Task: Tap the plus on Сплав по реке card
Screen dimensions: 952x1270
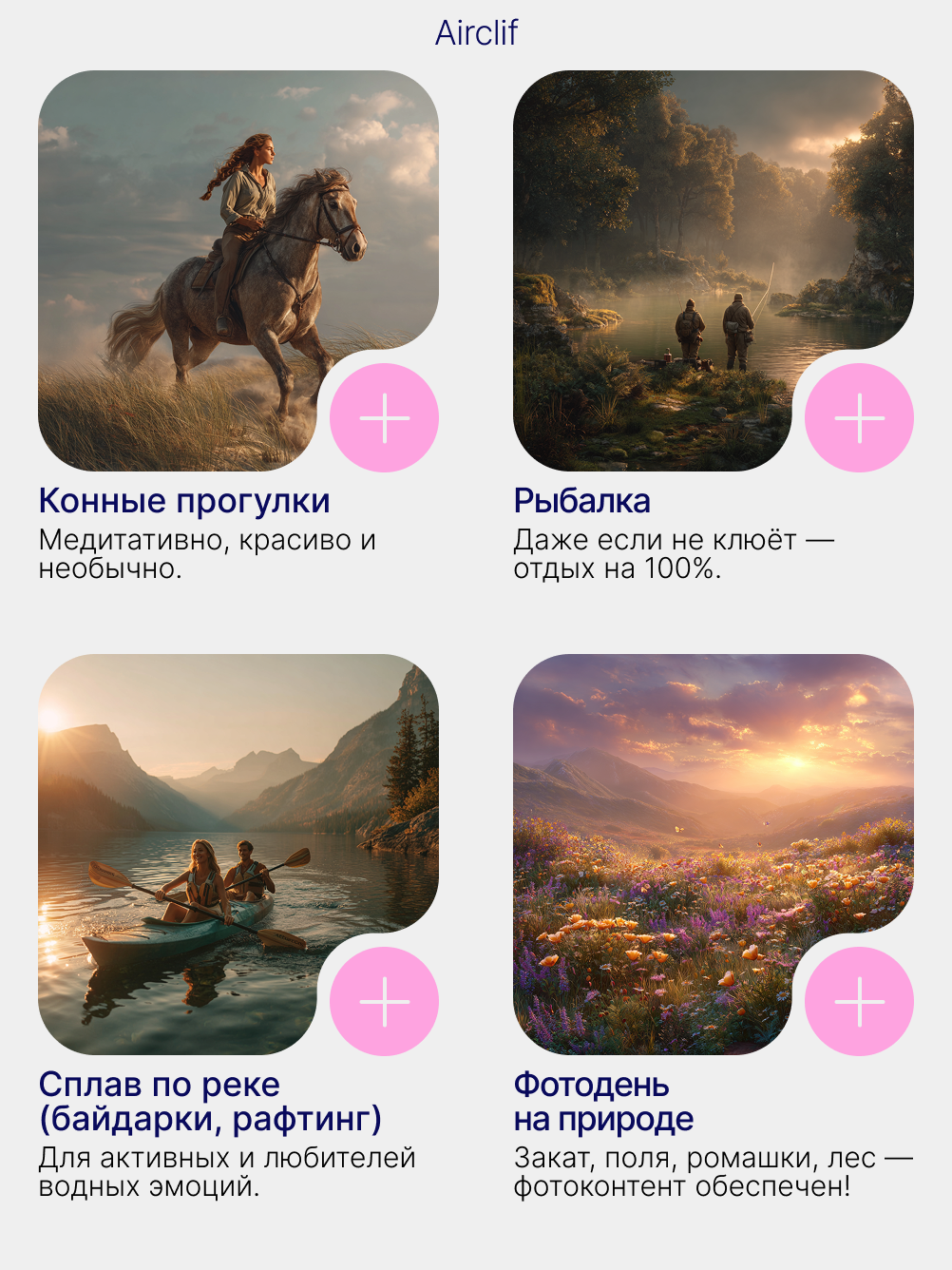Action: [x=384, y=1001]
